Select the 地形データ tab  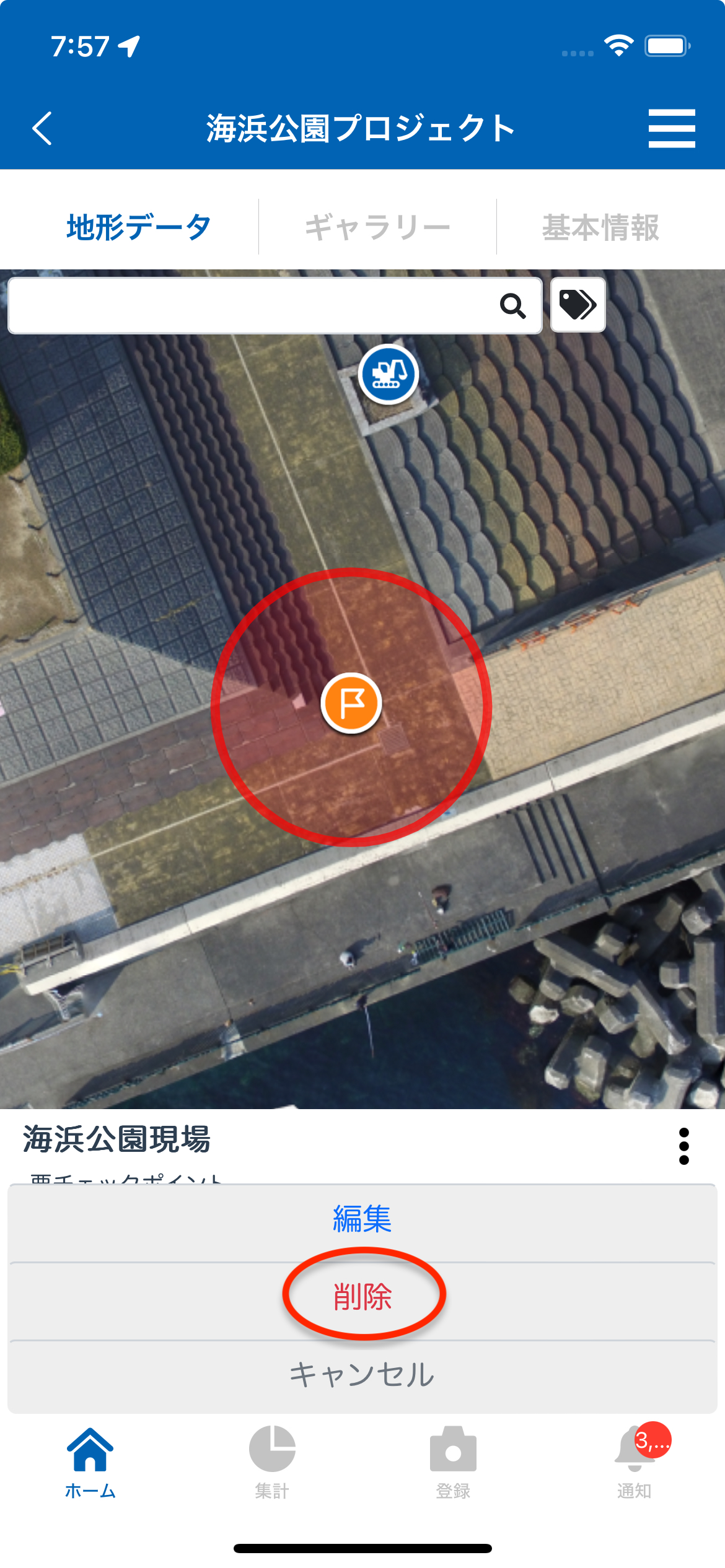coord(139,227)
